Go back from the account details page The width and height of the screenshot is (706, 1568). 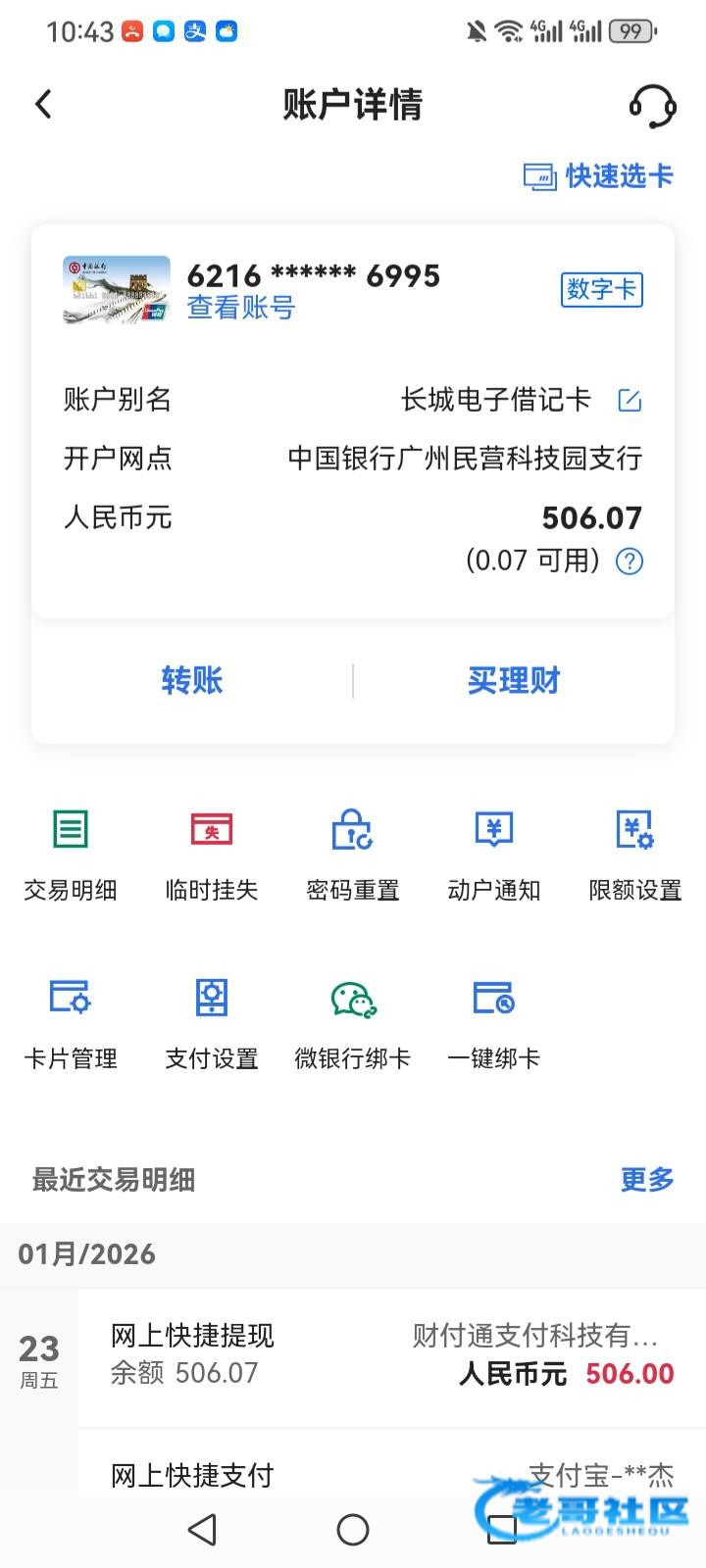click(43, 105)
